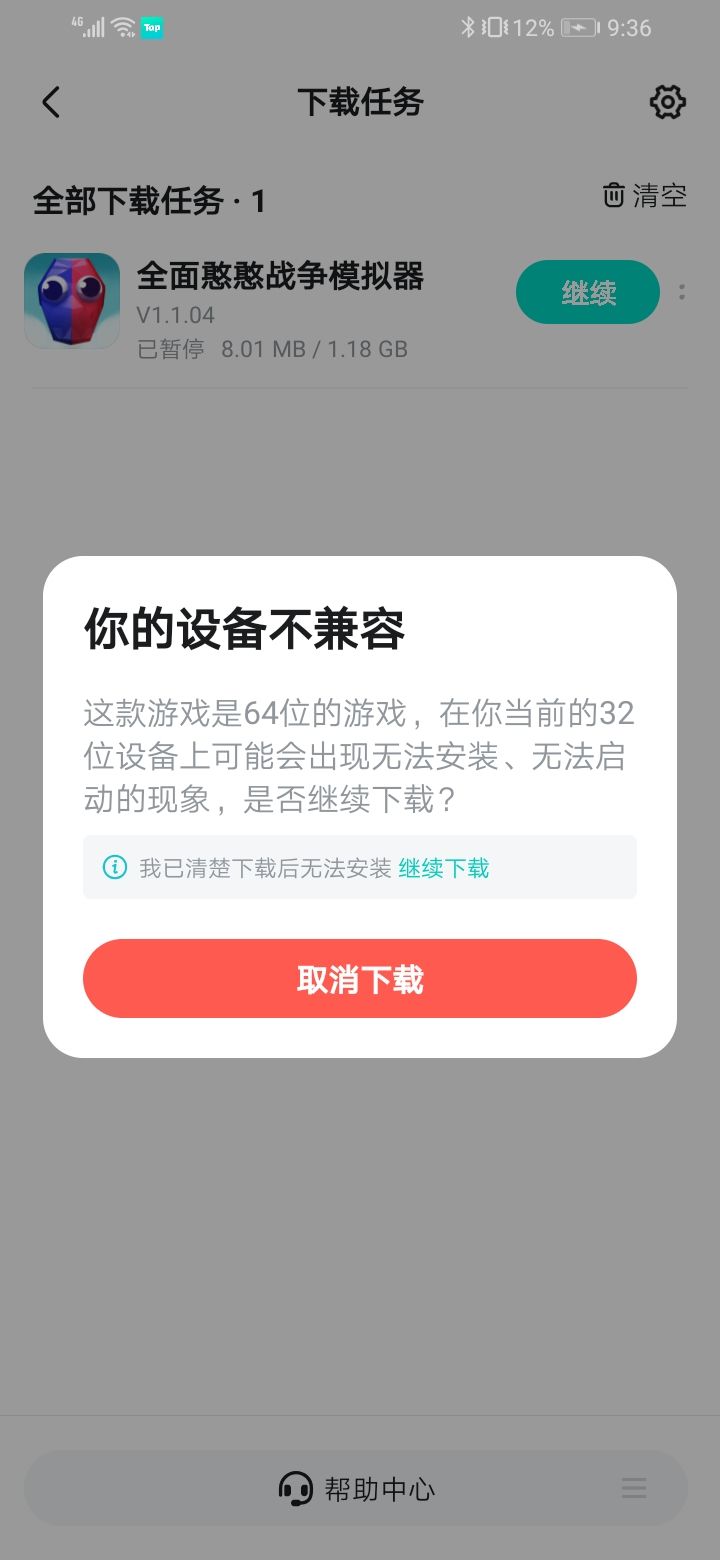The image size is (720, 1560).
Task: Open the three-dot menu beside the 继续 button
Action: (x=681, y=291)
